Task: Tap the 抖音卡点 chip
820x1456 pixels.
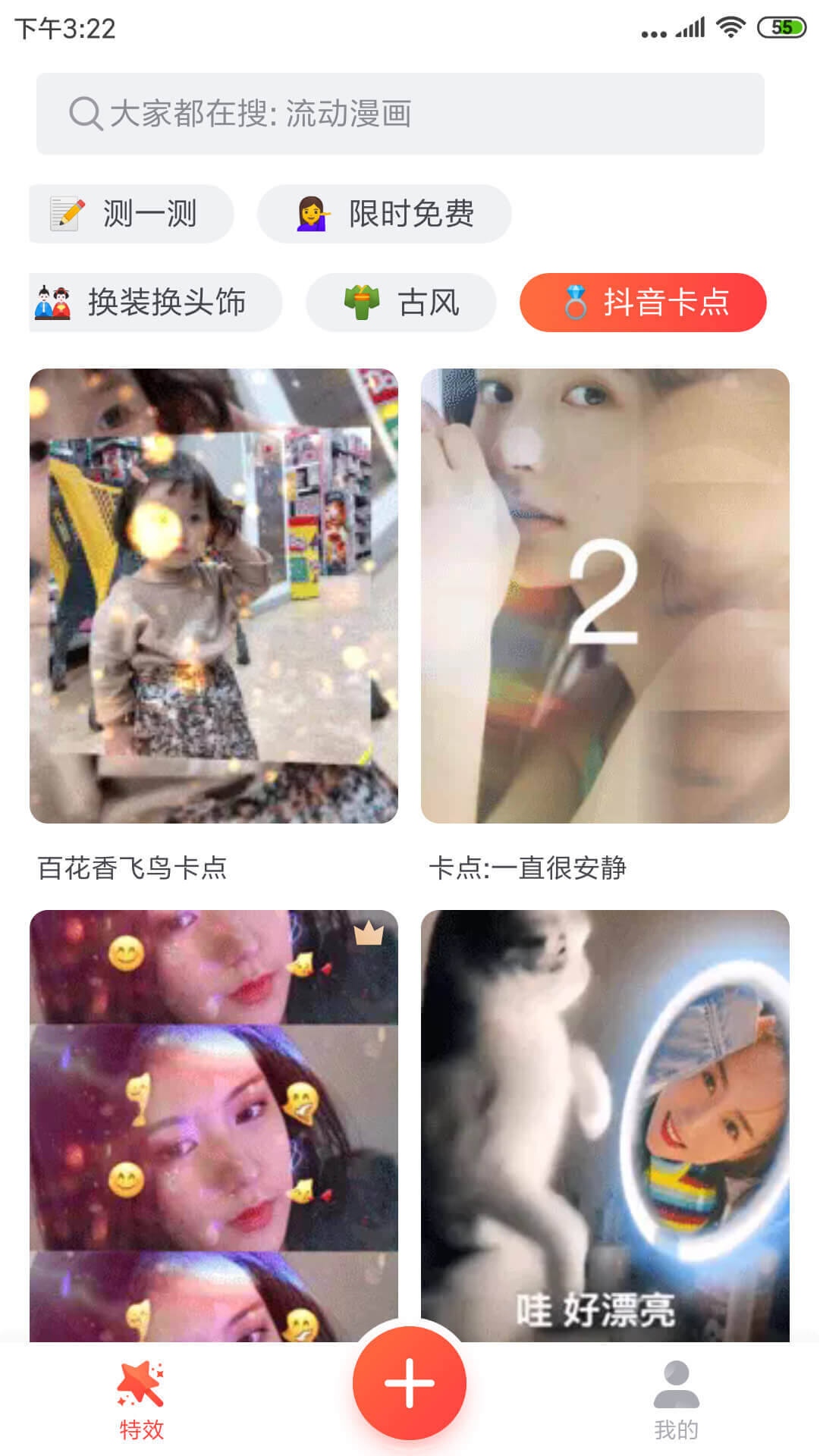Action: tap(643, 303)
